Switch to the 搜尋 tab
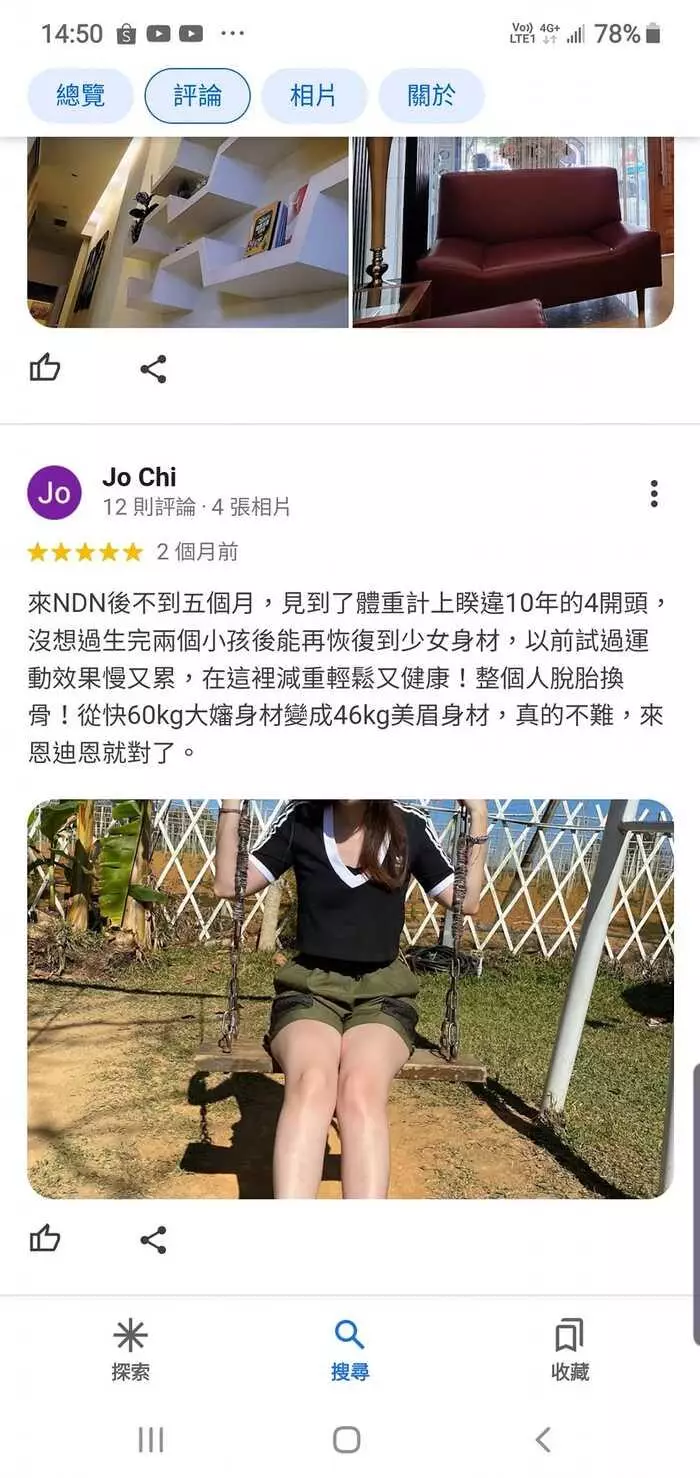 coord(350,1350)
